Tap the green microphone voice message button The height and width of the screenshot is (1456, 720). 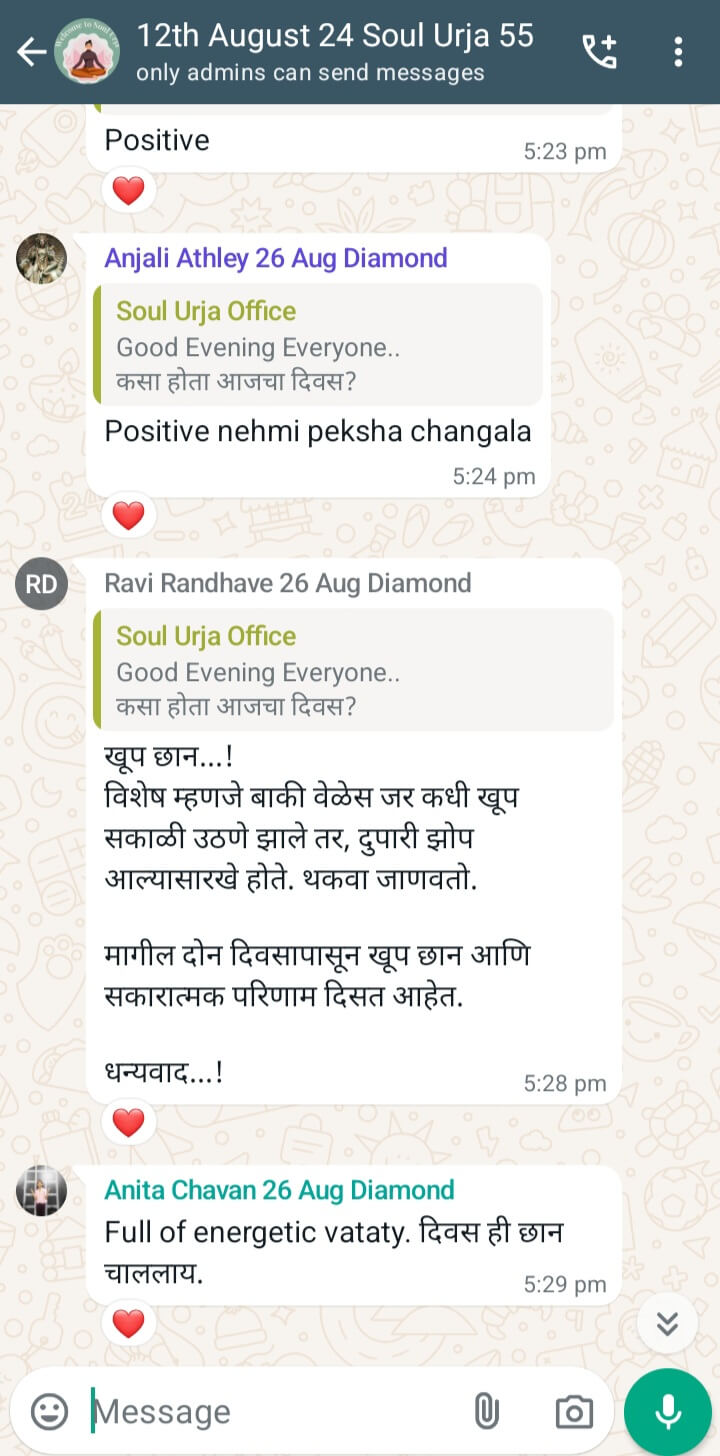(x=668, y=1411)
